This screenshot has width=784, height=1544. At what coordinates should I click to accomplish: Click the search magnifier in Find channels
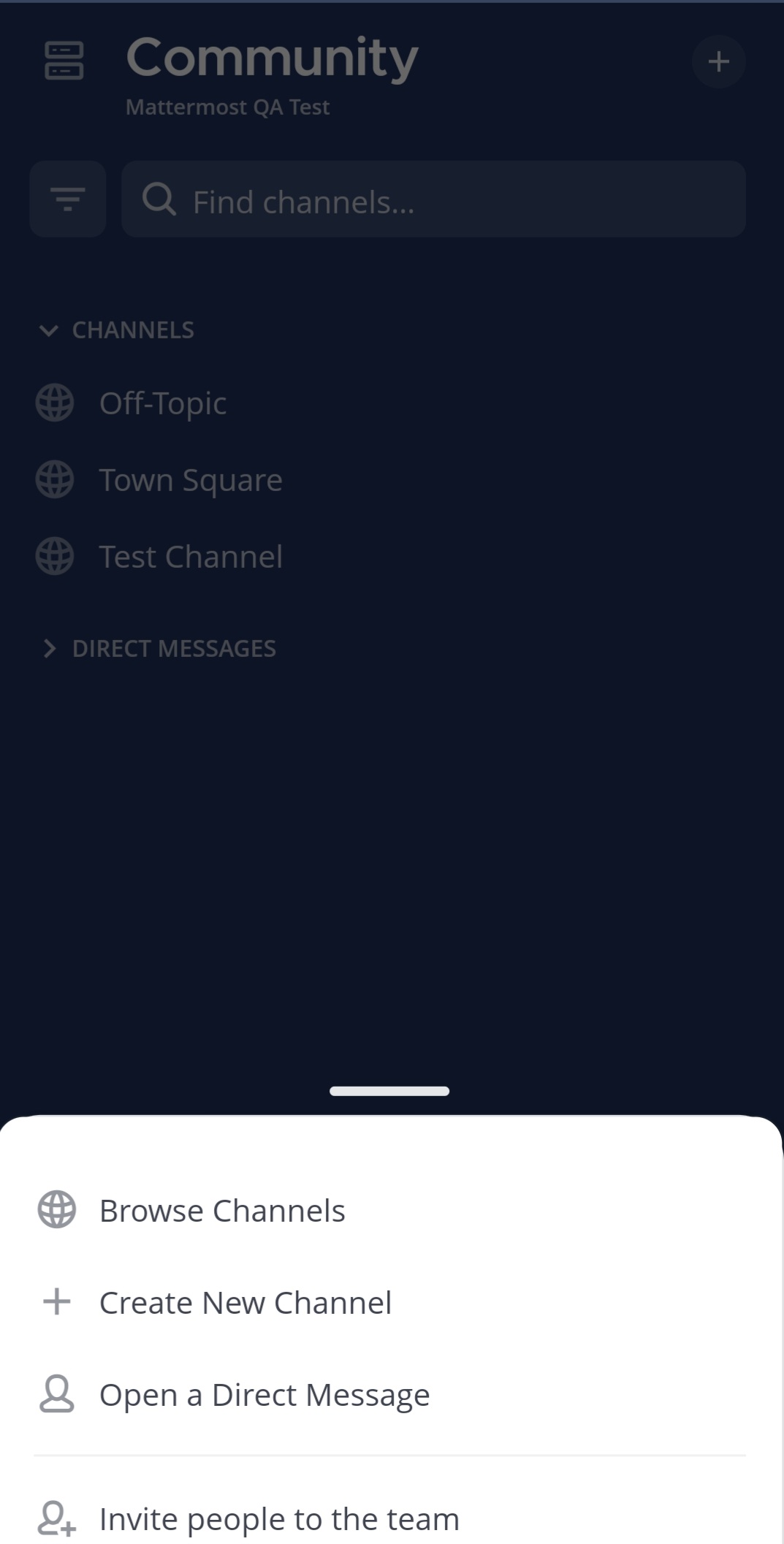[159, 199]
